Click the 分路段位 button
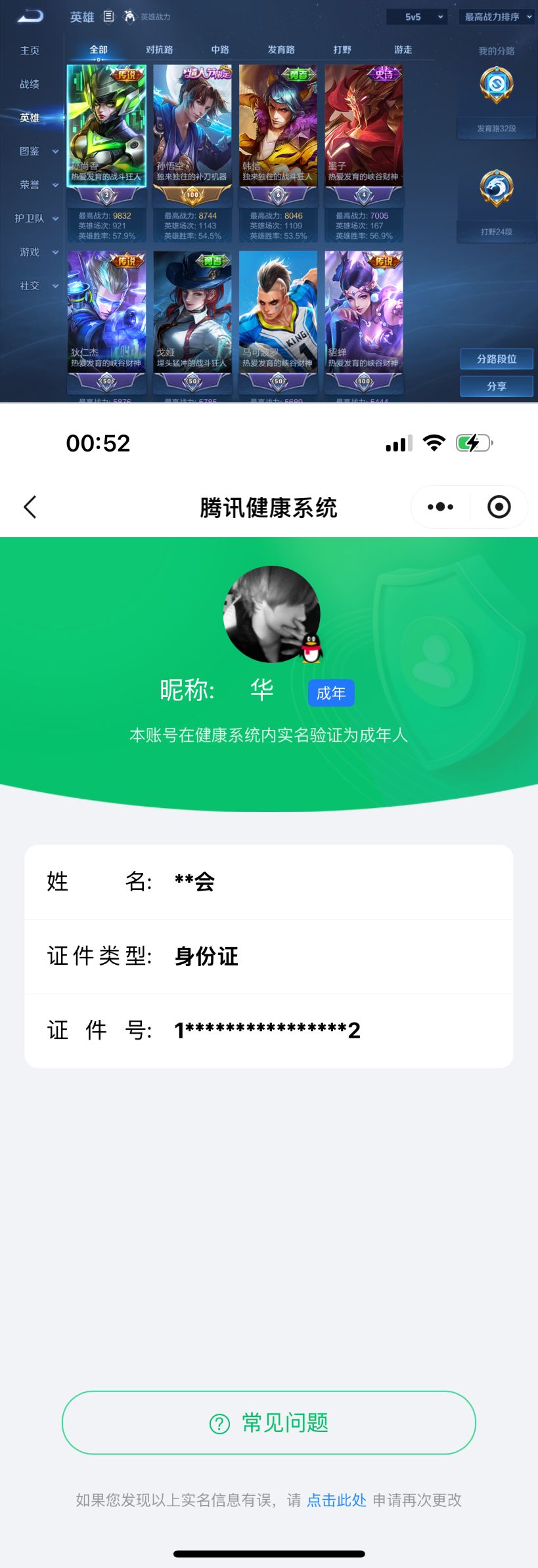The width and height of the screenshot is (538, 1568). [x=496, y=358]
